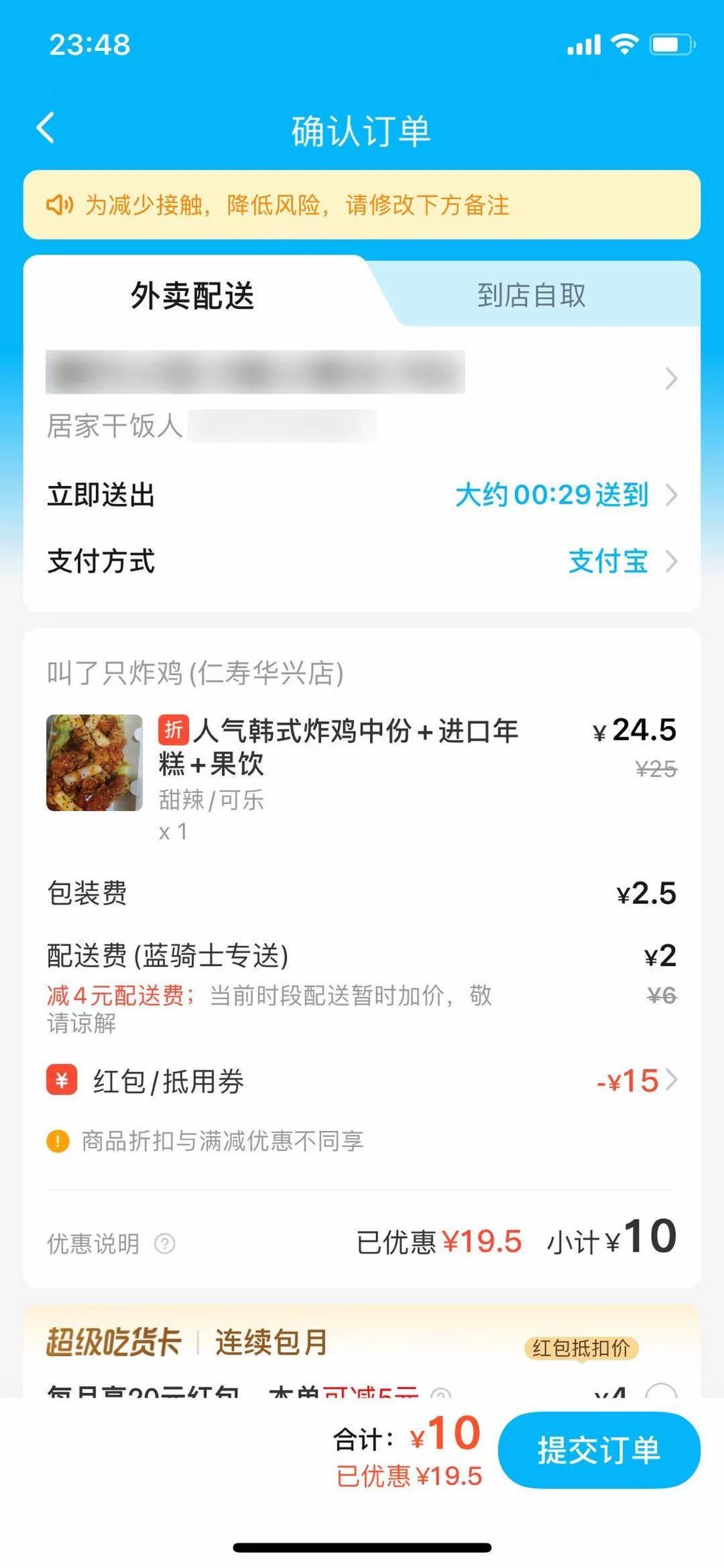Open the yellow notice about 修改下方备注

click(x=361, y=205)
